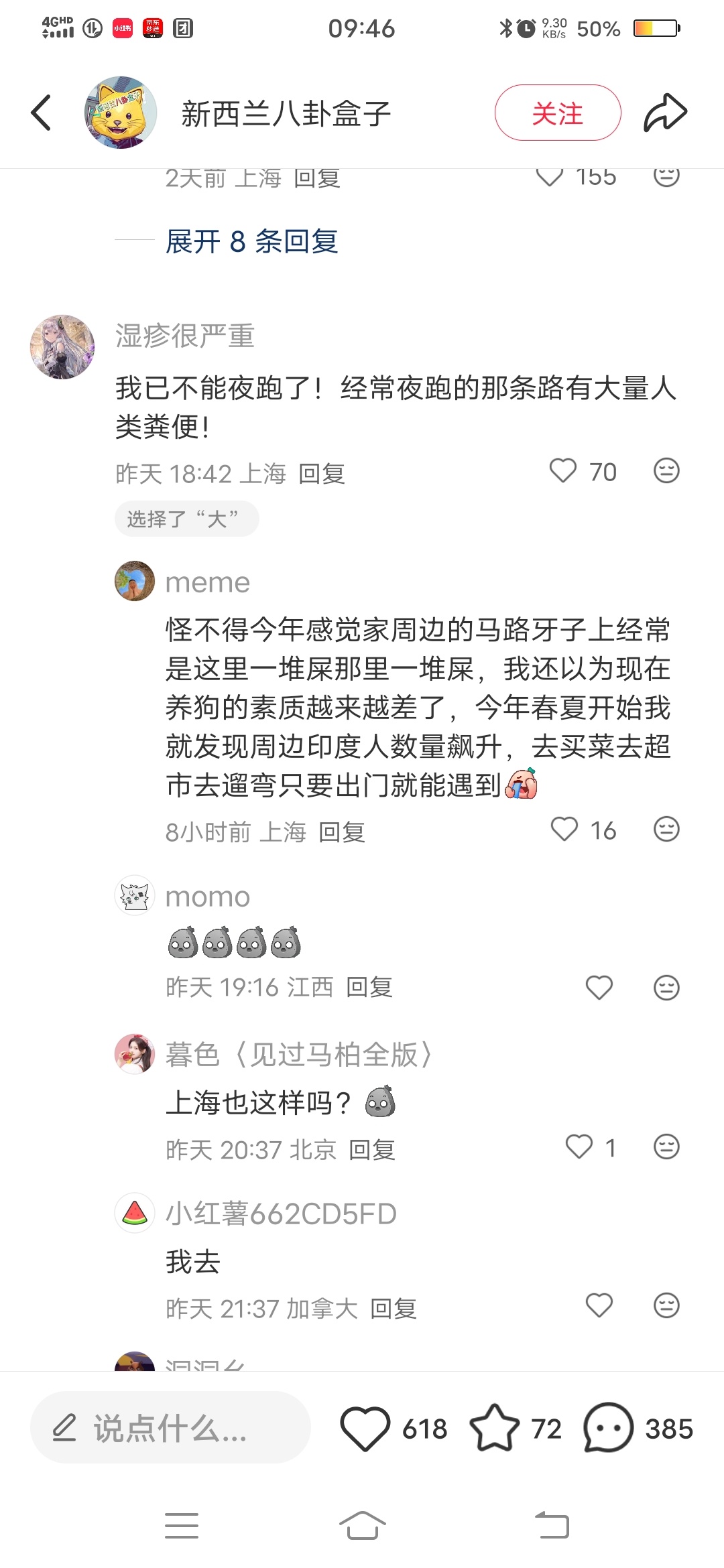
Task: Open the selected “大” poll tag
Action: coord(186,519)
